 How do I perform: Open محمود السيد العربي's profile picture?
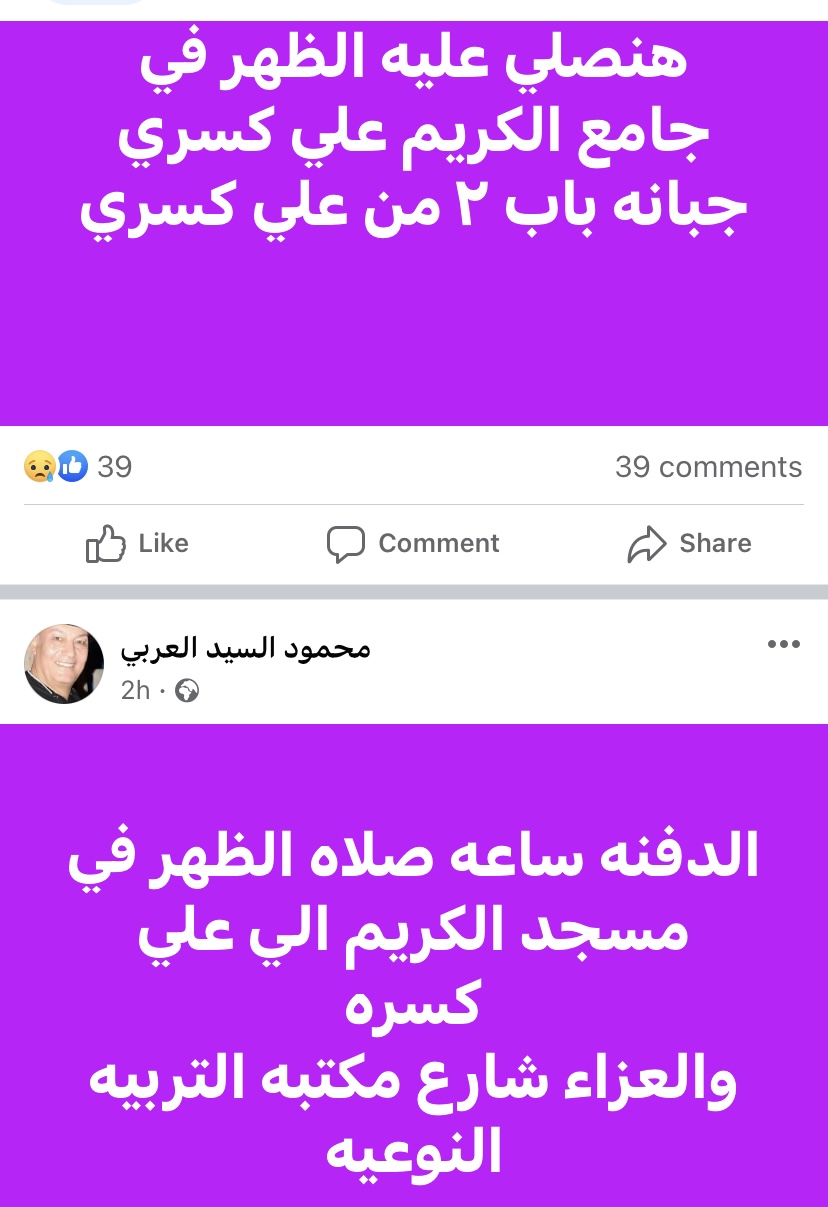click(x=64, y=664)
